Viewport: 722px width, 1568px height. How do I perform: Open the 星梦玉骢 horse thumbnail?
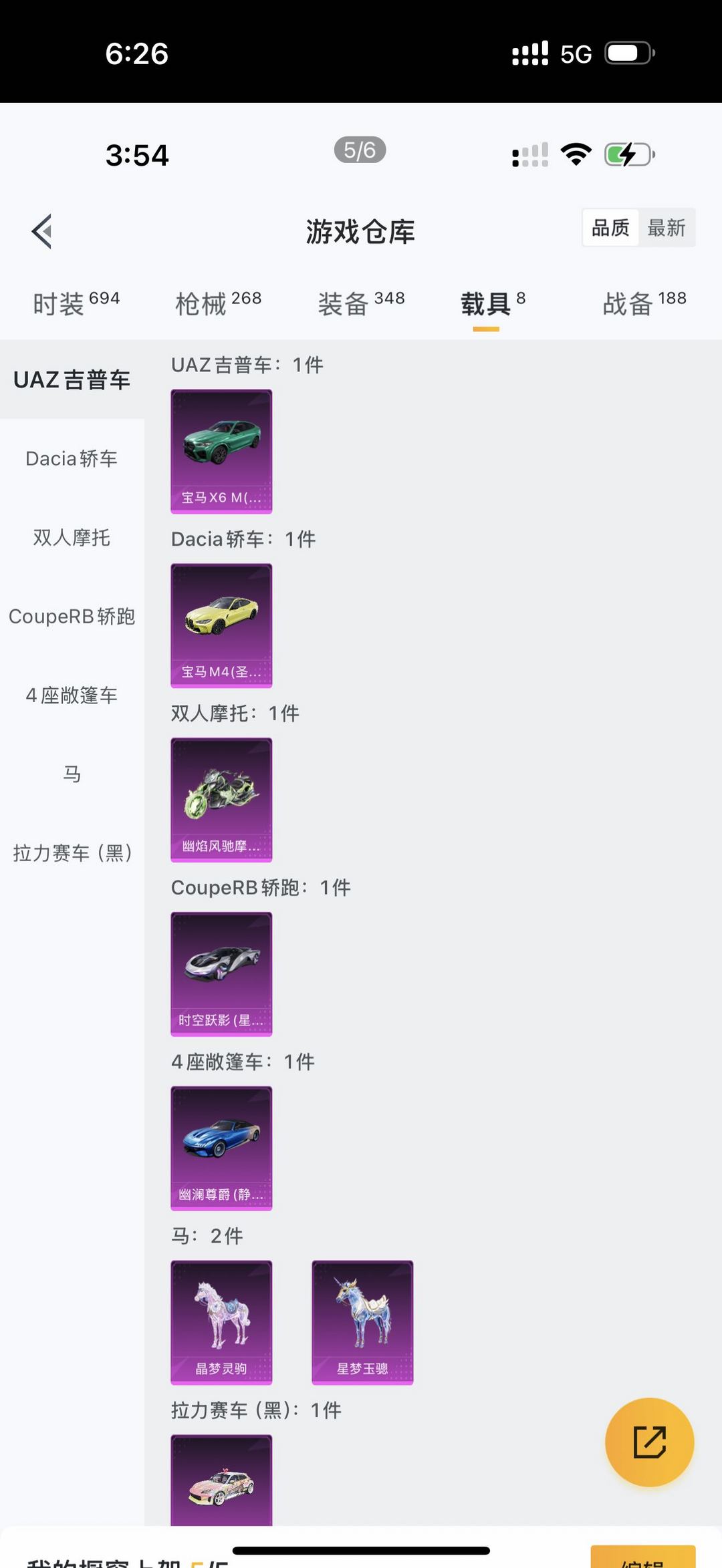tap(362, 1321)
